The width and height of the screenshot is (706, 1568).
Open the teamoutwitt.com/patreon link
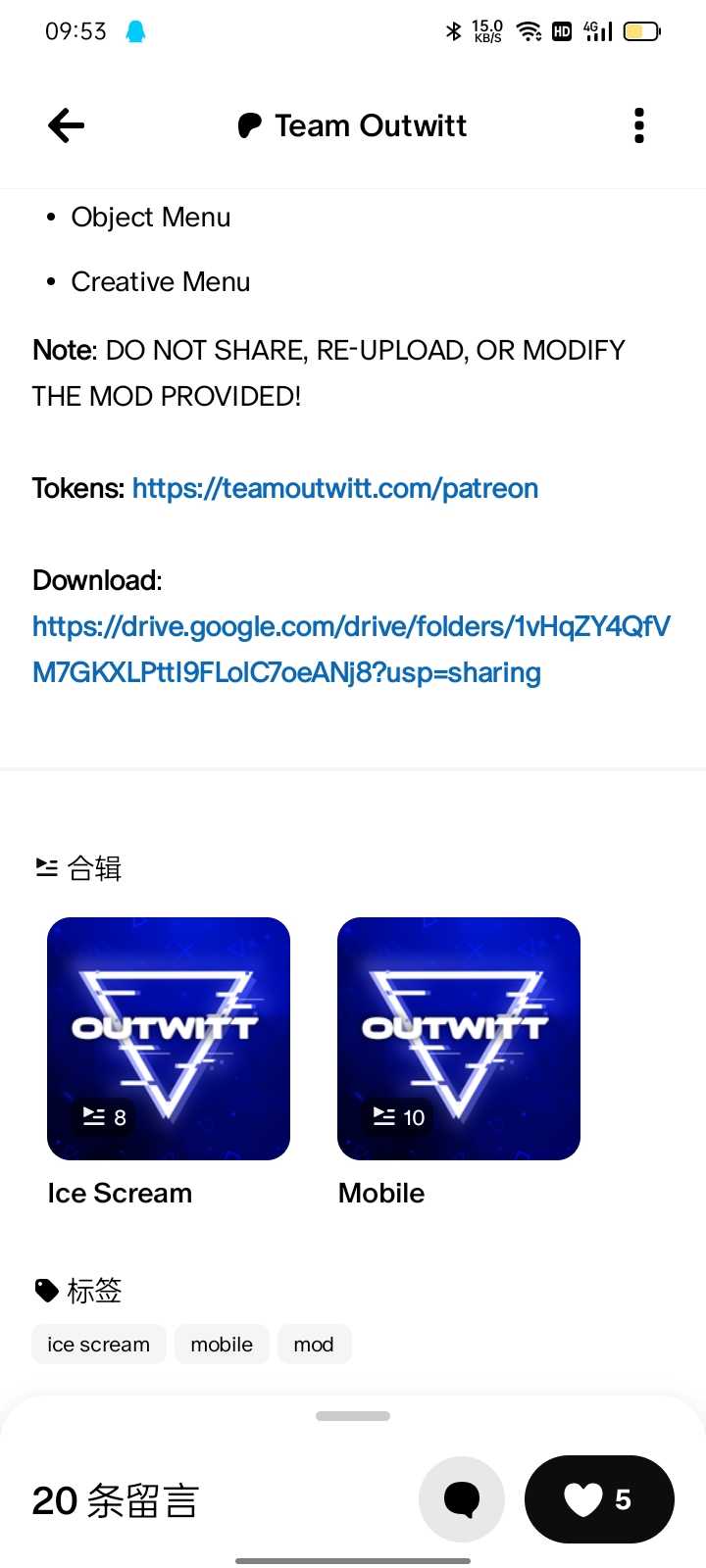(x=335, y=488)
